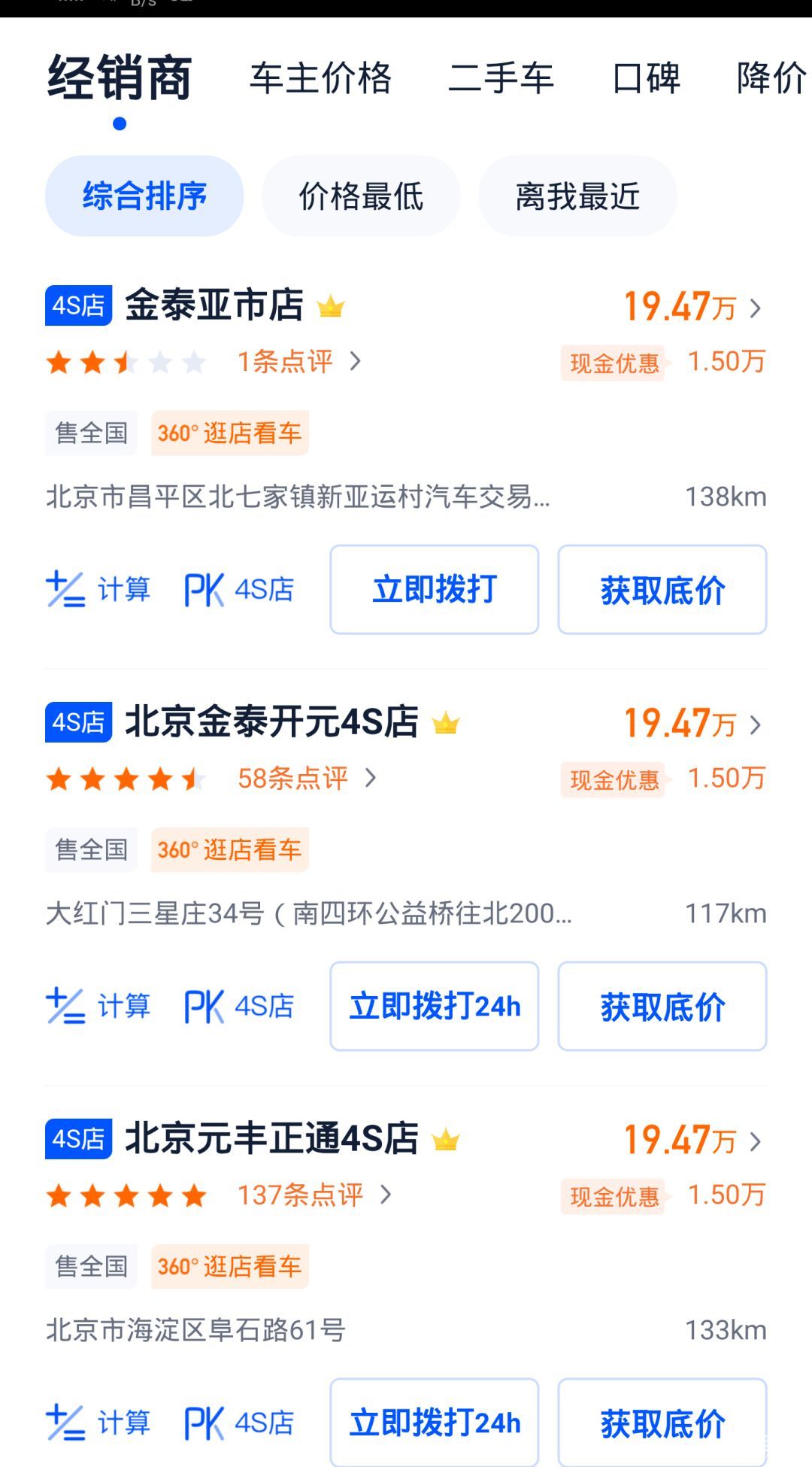Screen dimensions: 812x1467
Task: Click the PK 4S店 icon under 金泰亚市店
Action: (237, 589)
